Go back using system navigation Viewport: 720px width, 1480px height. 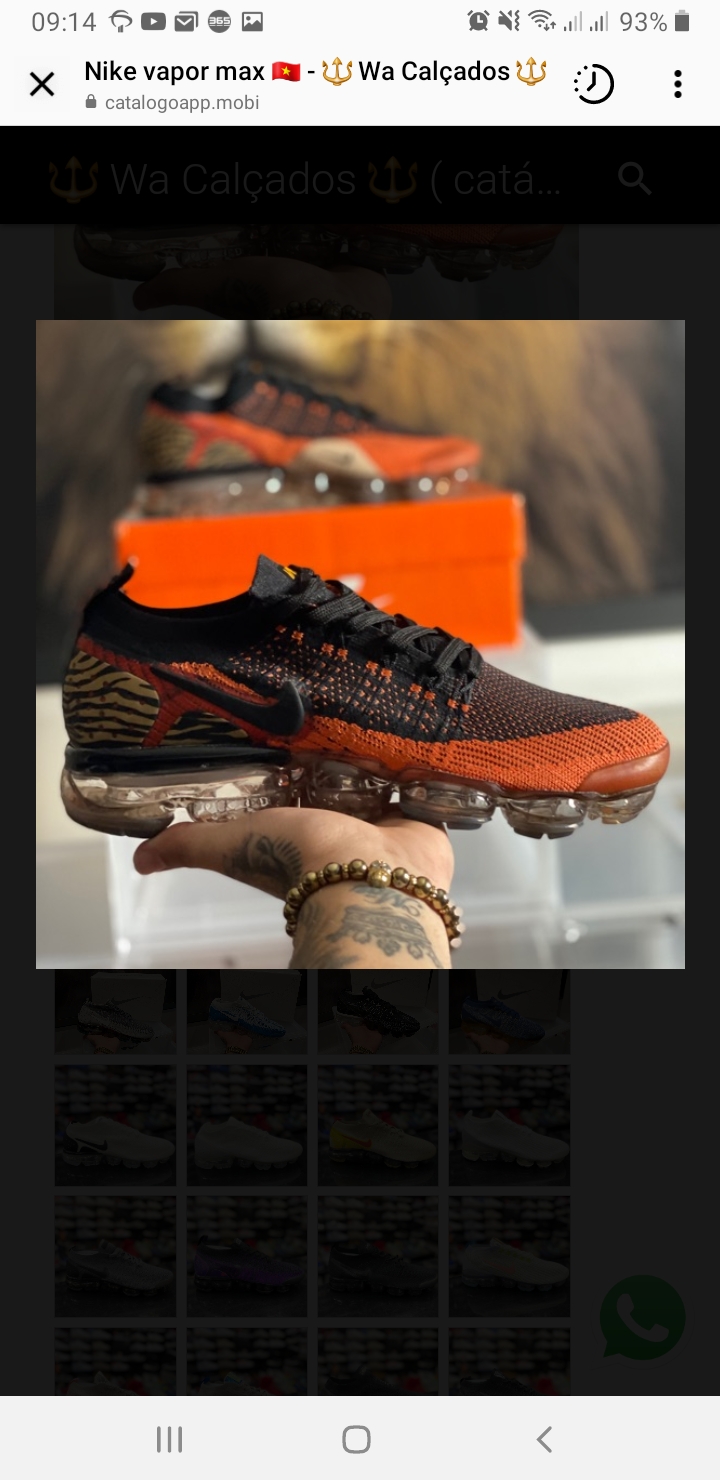(x=544, y=1439)
